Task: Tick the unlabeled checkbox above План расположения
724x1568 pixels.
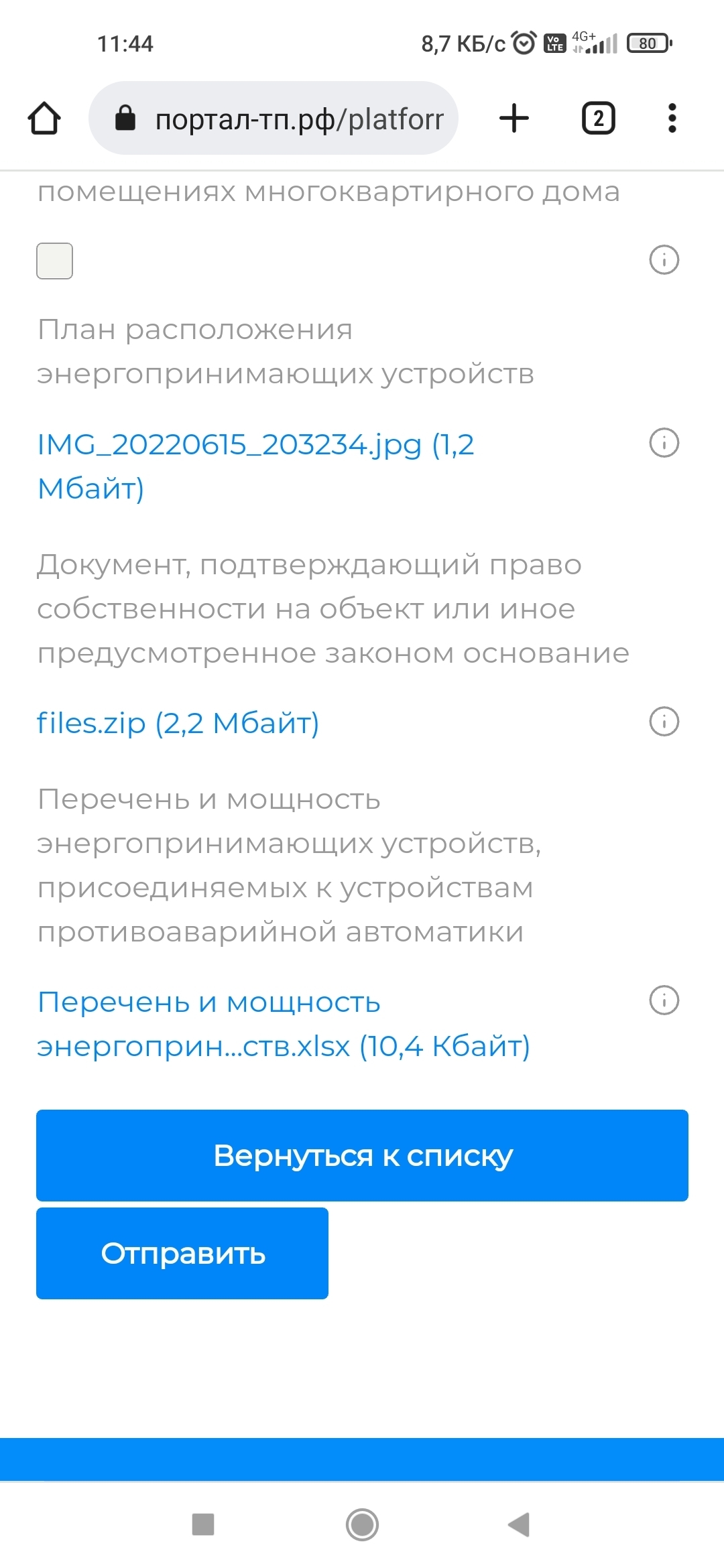Action: (x=54, y=261)
